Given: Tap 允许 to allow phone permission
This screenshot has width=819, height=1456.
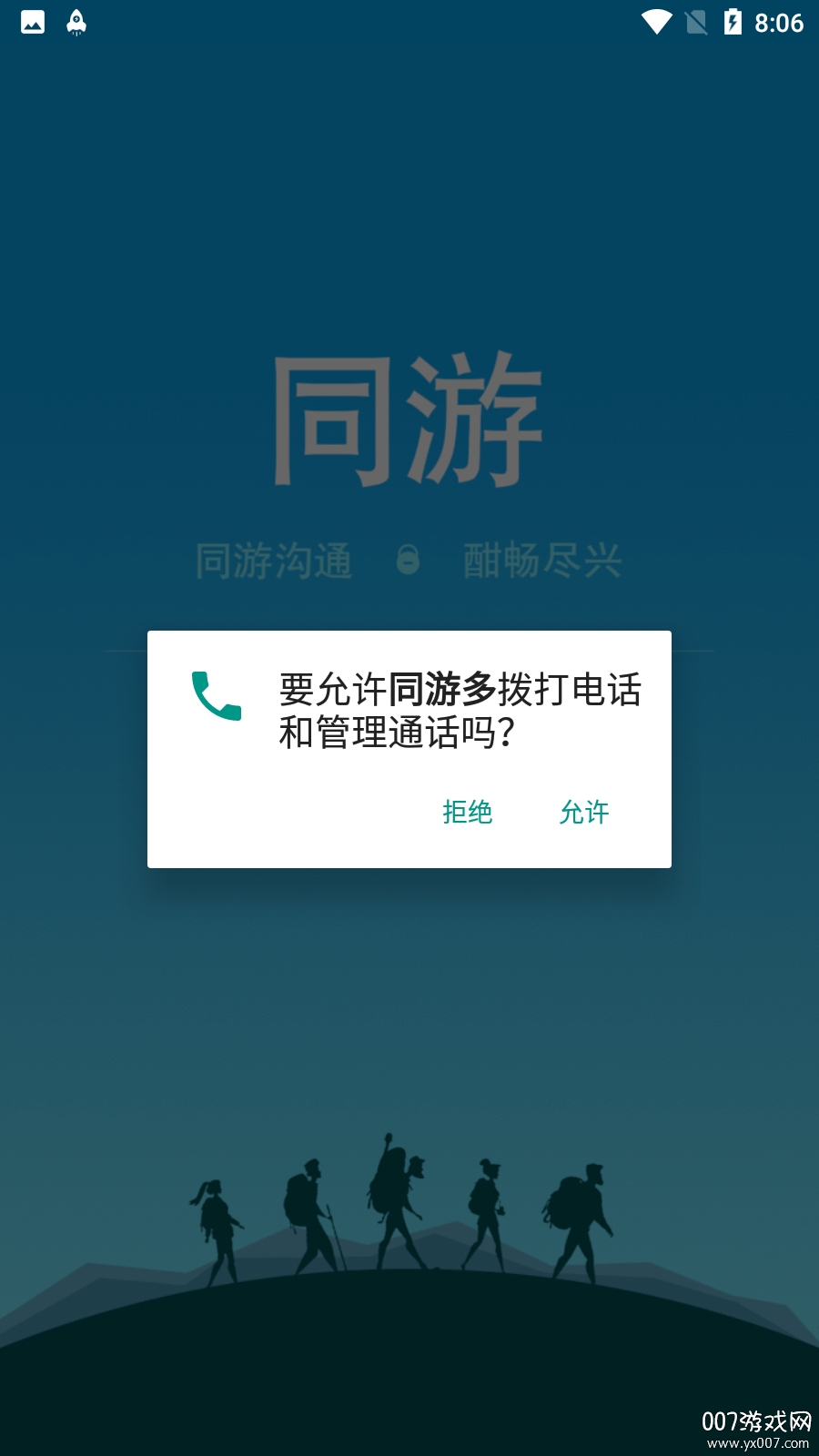Looking at the screenshot, I should [x=583, y=812].
